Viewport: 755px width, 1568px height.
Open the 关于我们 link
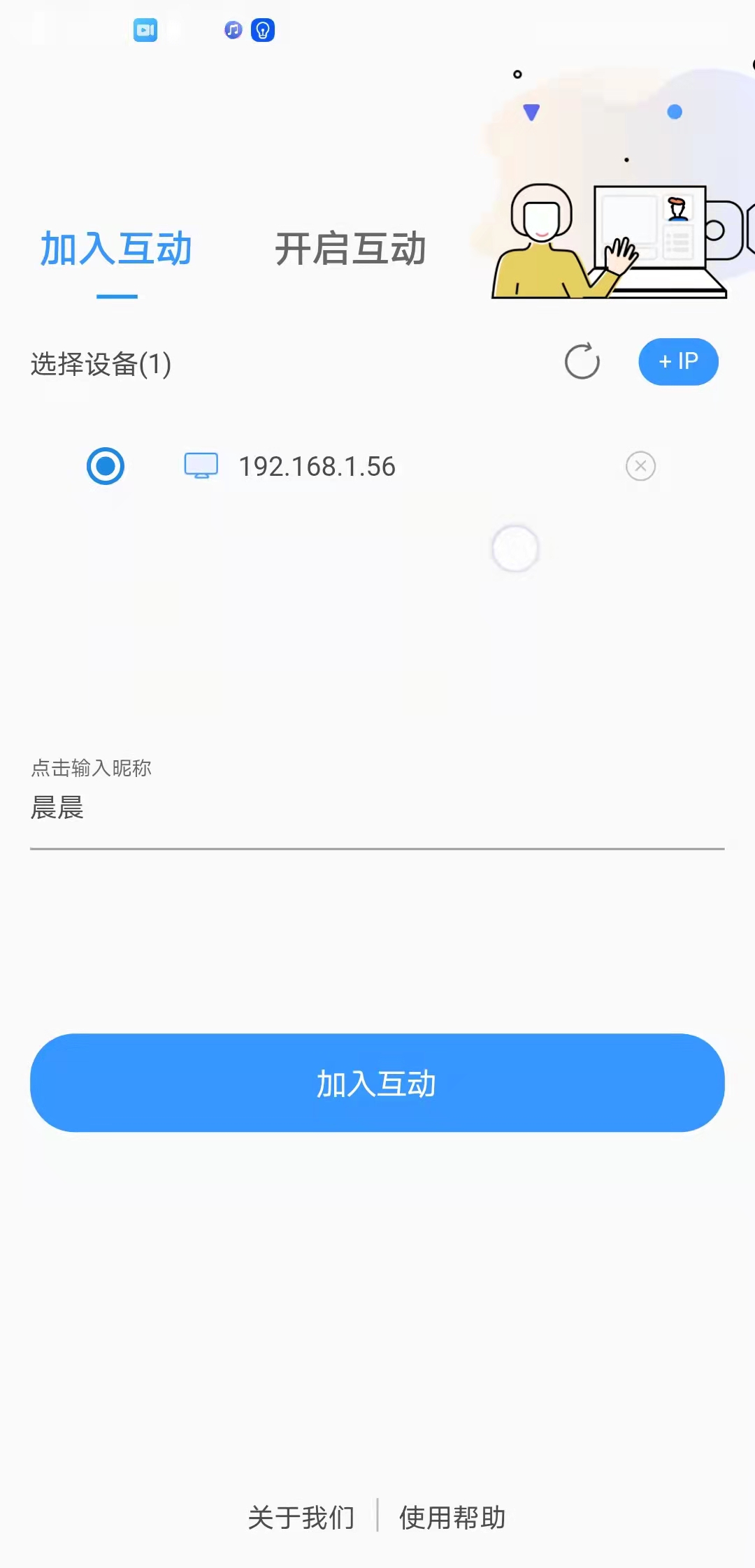(301, 1518)
